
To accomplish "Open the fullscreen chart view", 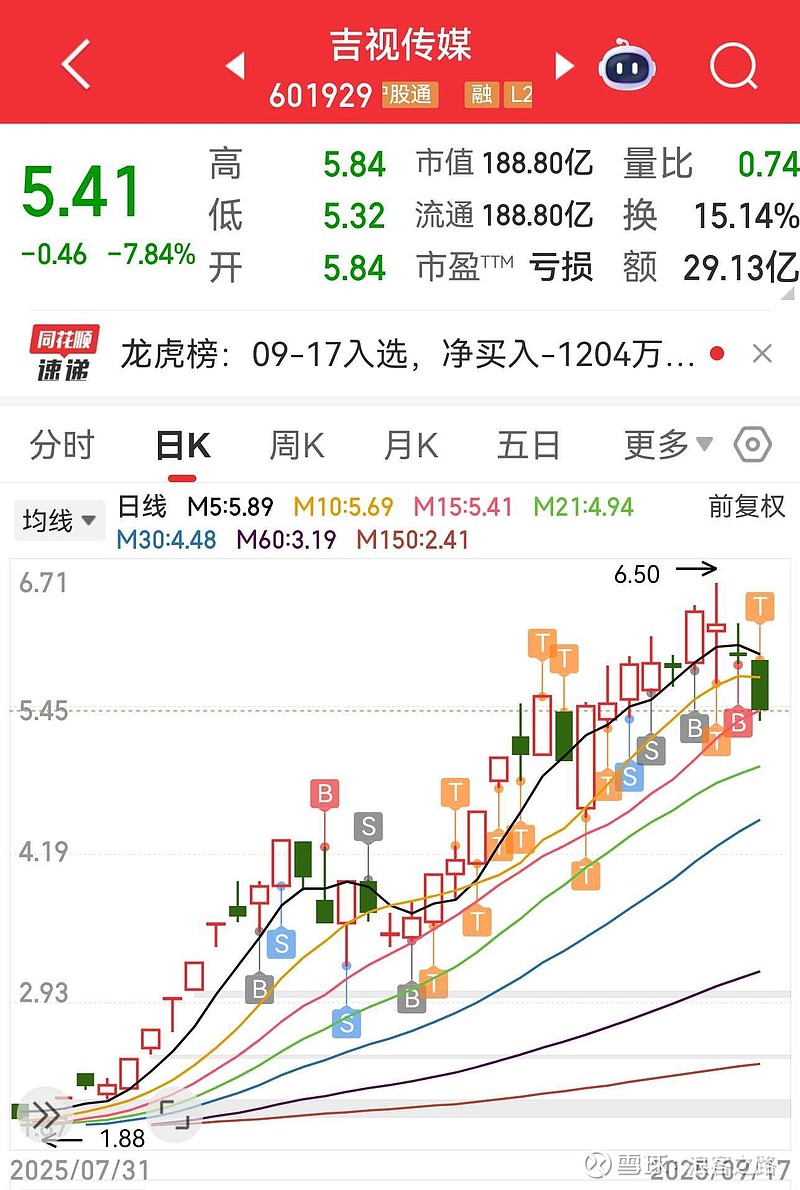I will click(175, 1113).
